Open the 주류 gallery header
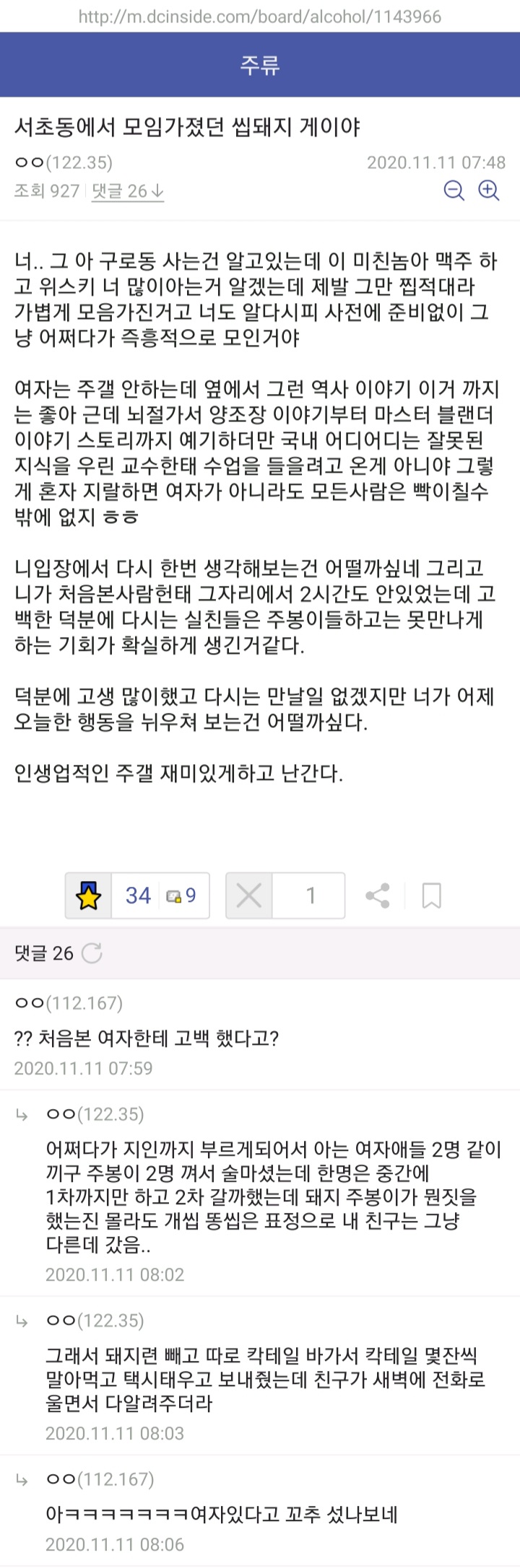Image resolution: width=520 pixels, height=1568 pixels. 260,66
